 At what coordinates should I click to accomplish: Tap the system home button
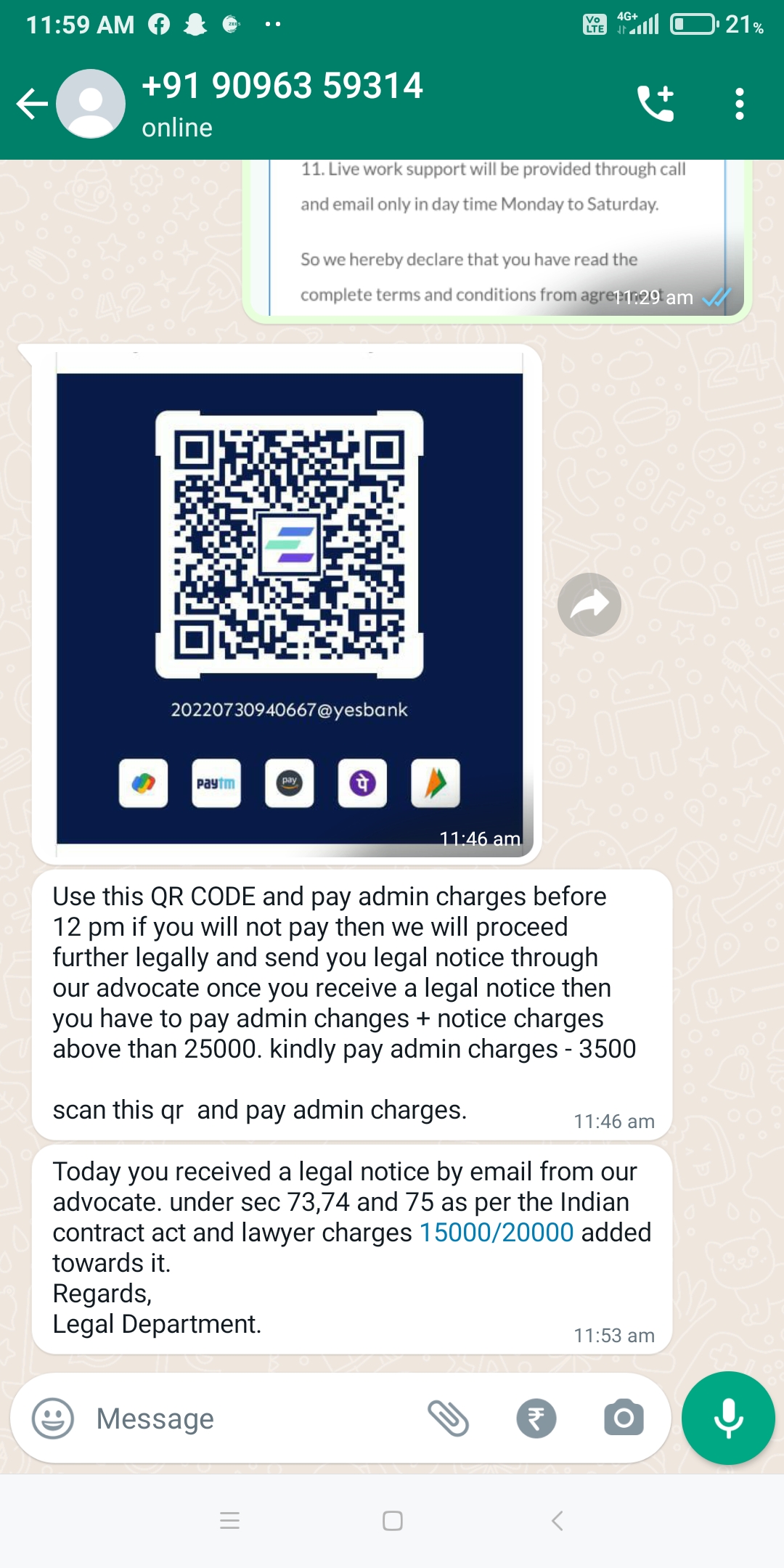tap(392, 1521)
